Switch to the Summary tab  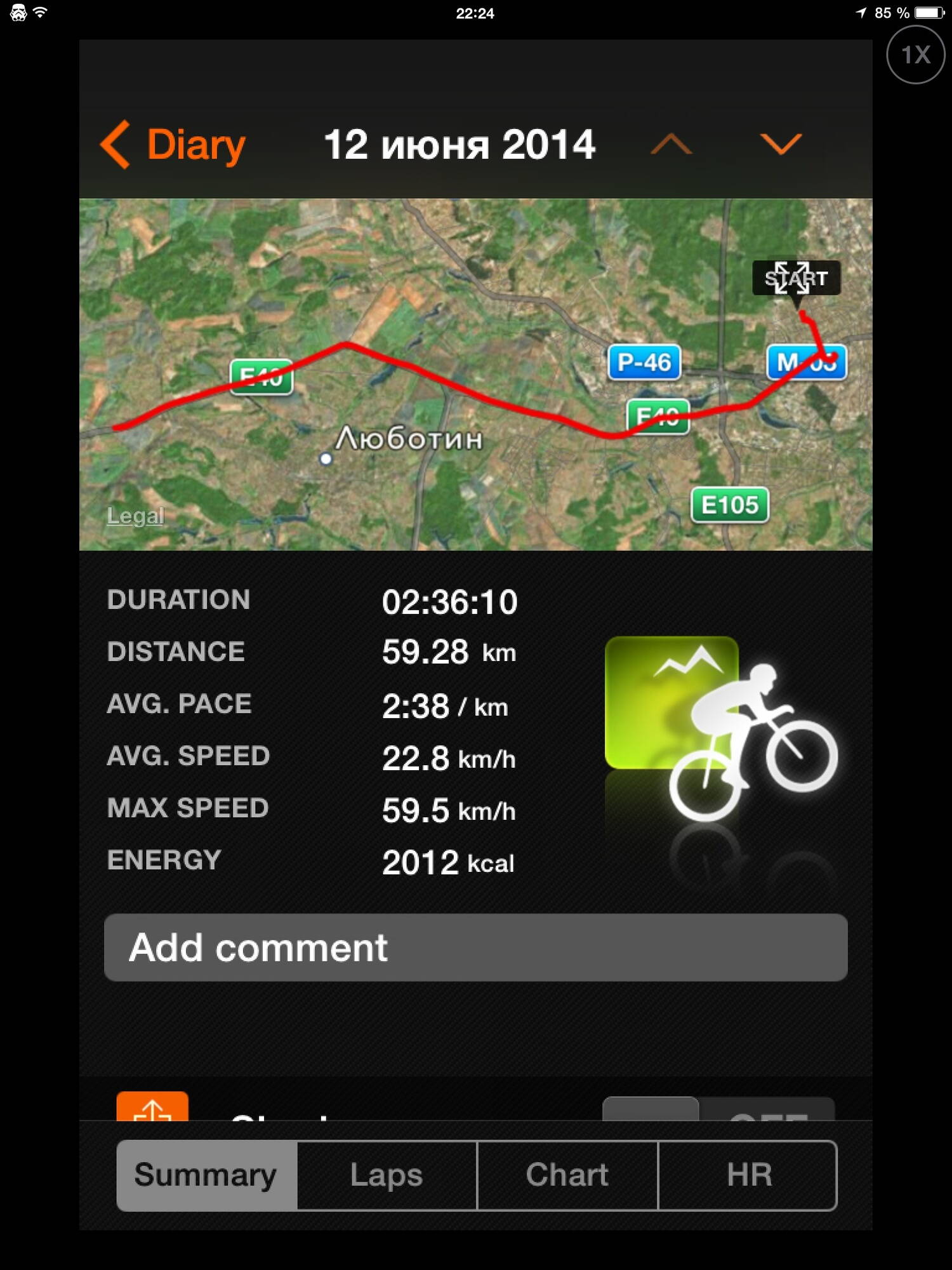206,1175
